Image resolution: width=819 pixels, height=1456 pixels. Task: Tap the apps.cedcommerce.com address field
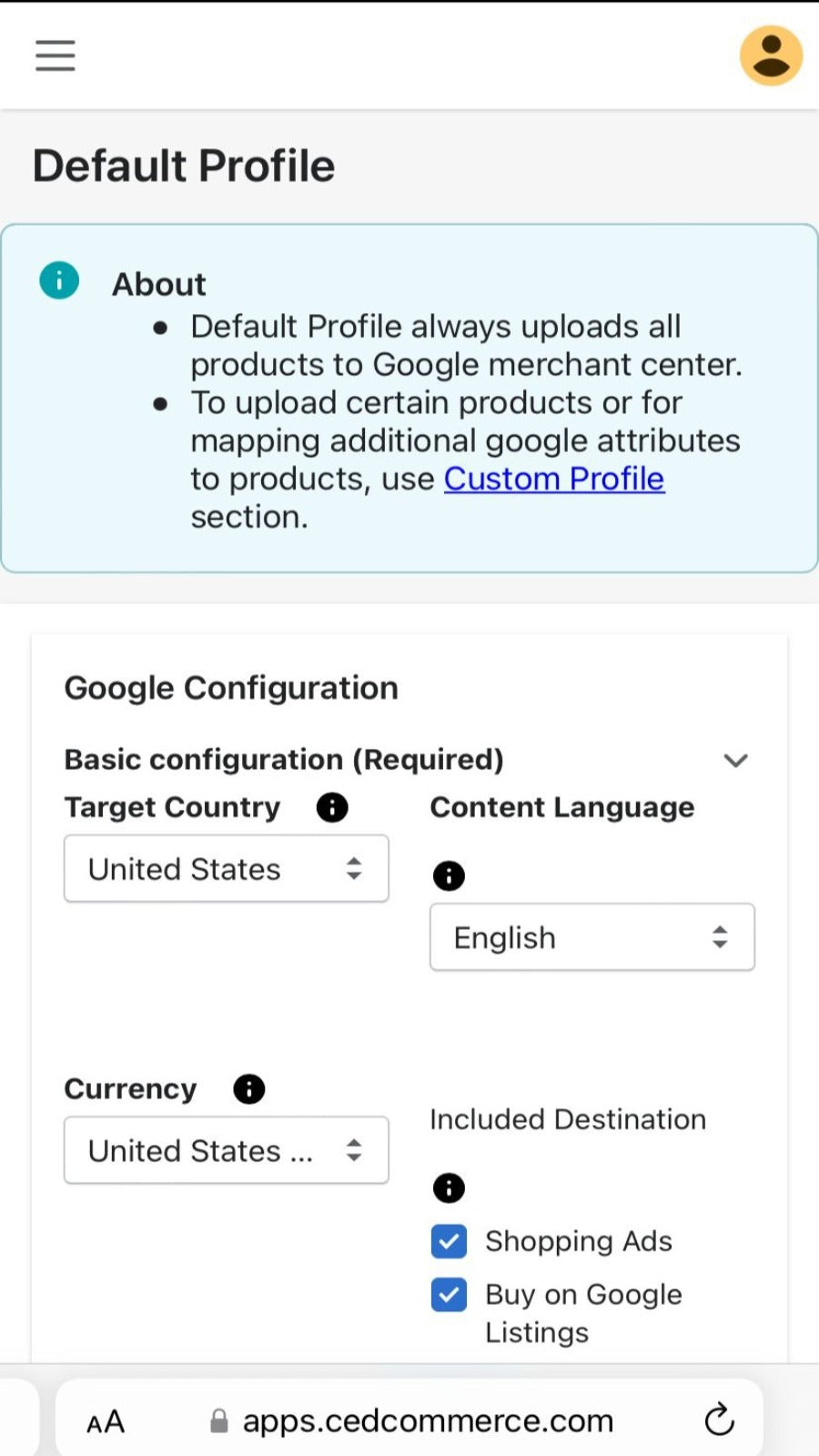tap(428, 1421)
